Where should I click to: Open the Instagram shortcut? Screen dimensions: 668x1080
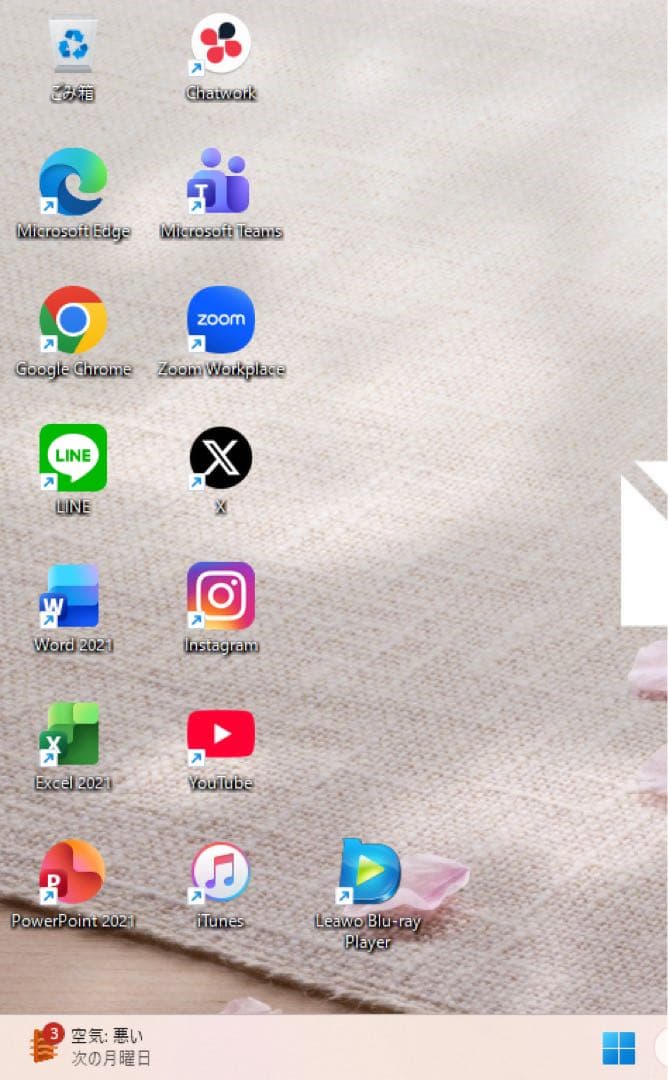221,596
